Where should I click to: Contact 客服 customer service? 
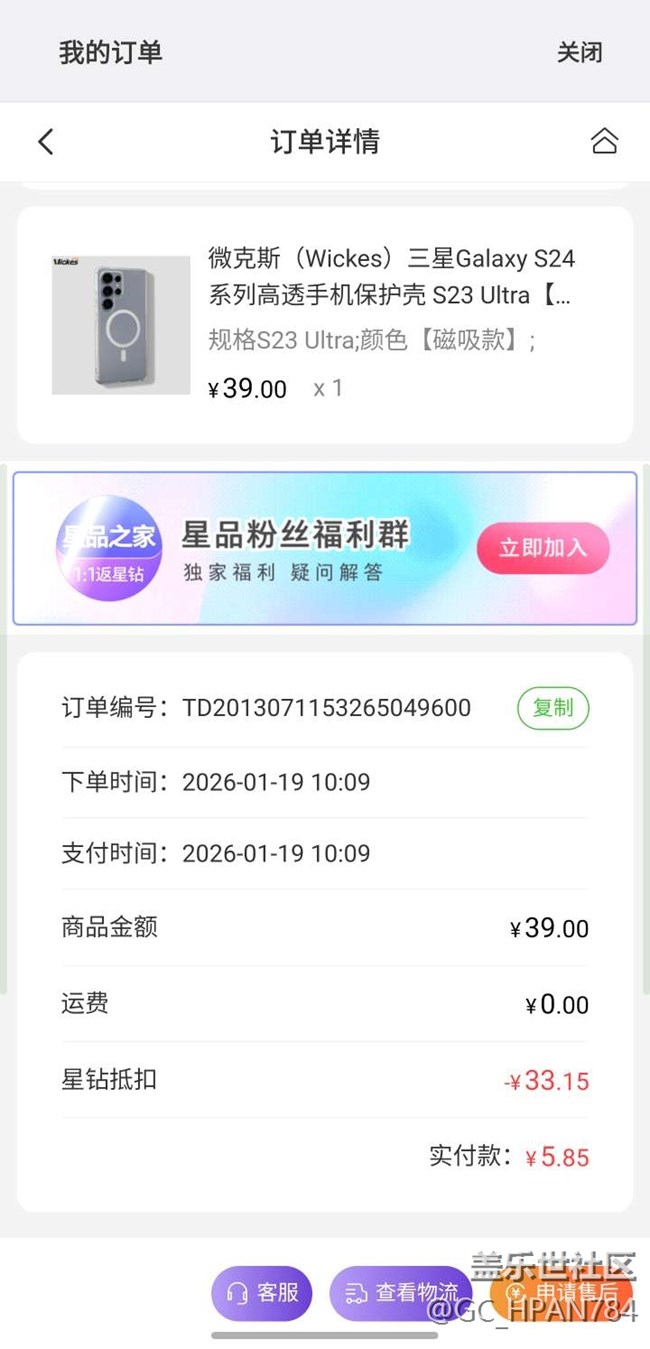click(262, 1293)
